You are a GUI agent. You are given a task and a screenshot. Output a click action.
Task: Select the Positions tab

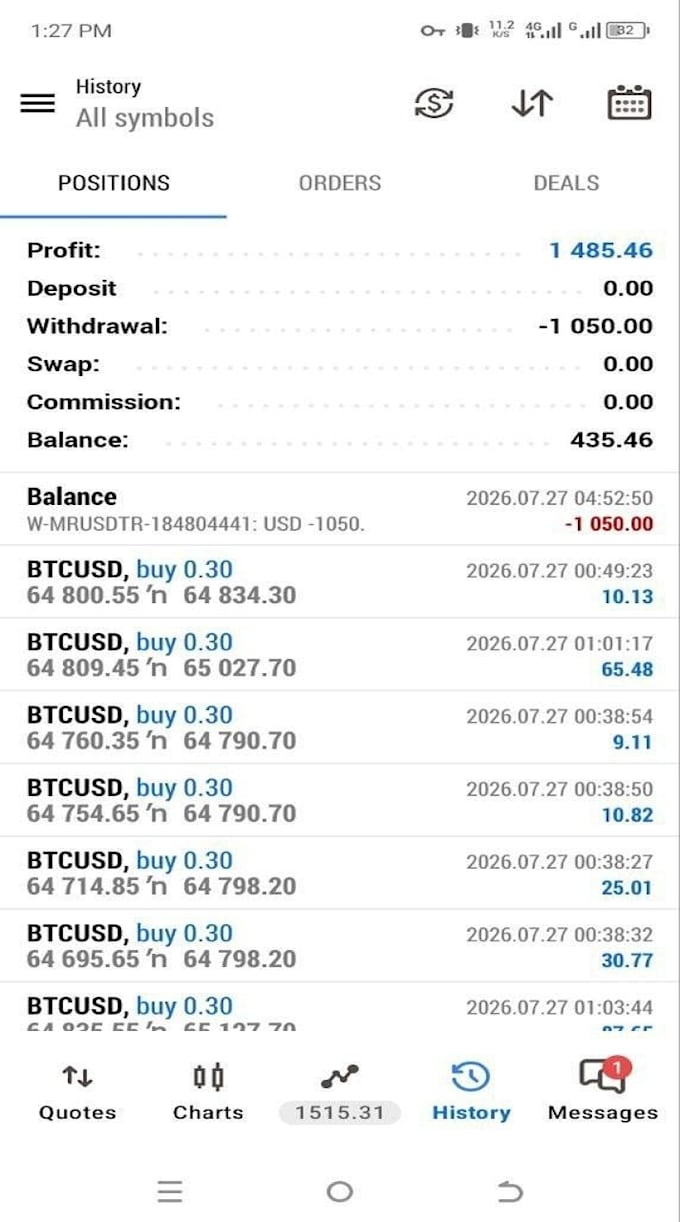click(114, 183)
